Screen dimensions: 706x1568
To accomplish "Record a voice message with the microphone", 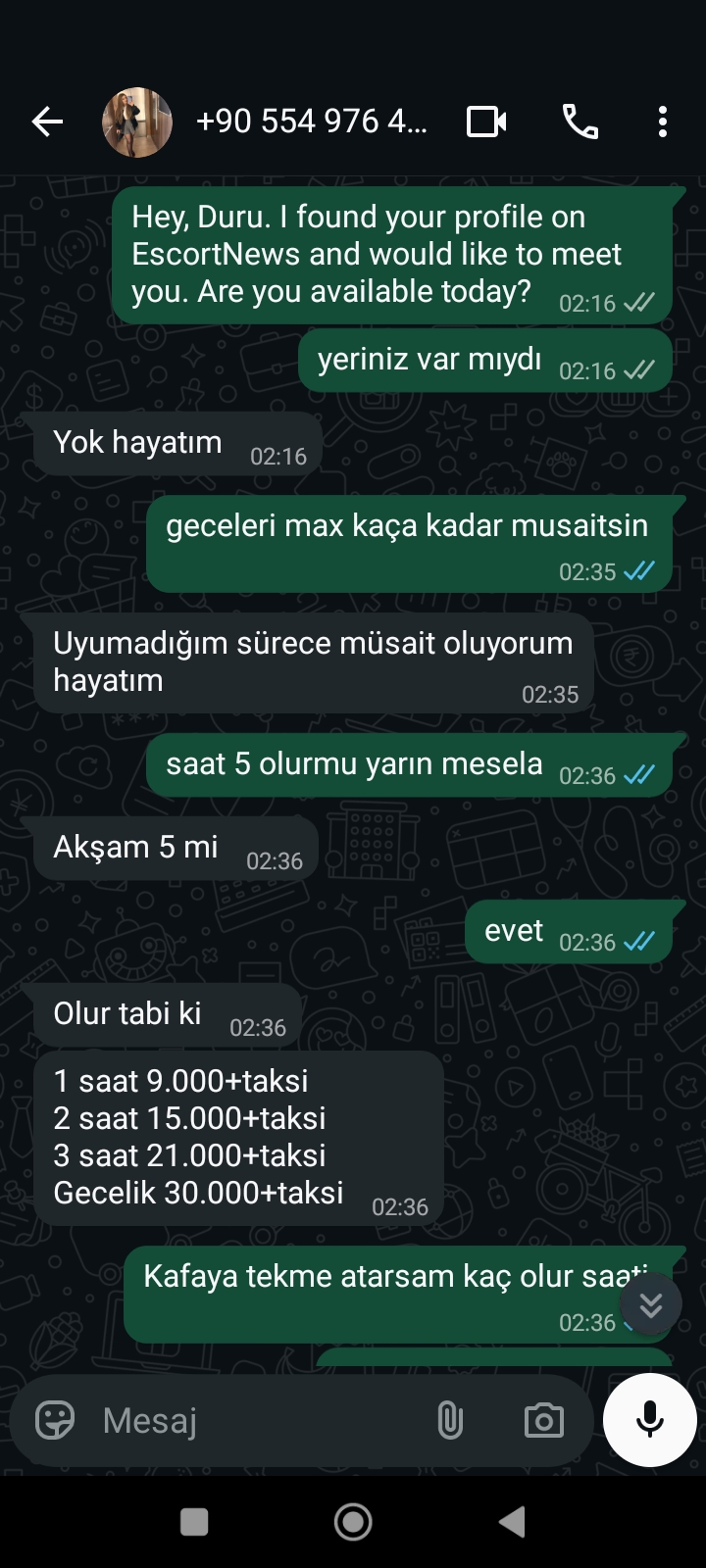I will 649,1418.
